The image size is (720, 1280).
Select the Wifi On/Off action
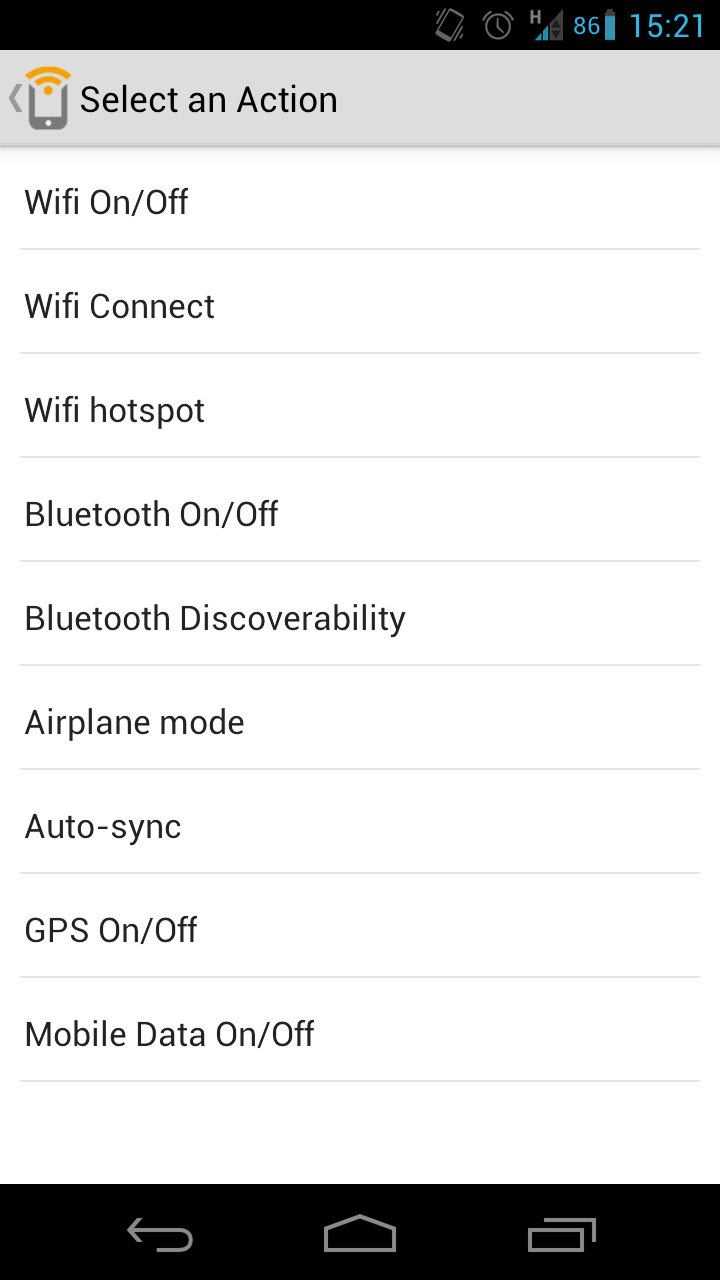pyautogui.click(x=360, y=202)
